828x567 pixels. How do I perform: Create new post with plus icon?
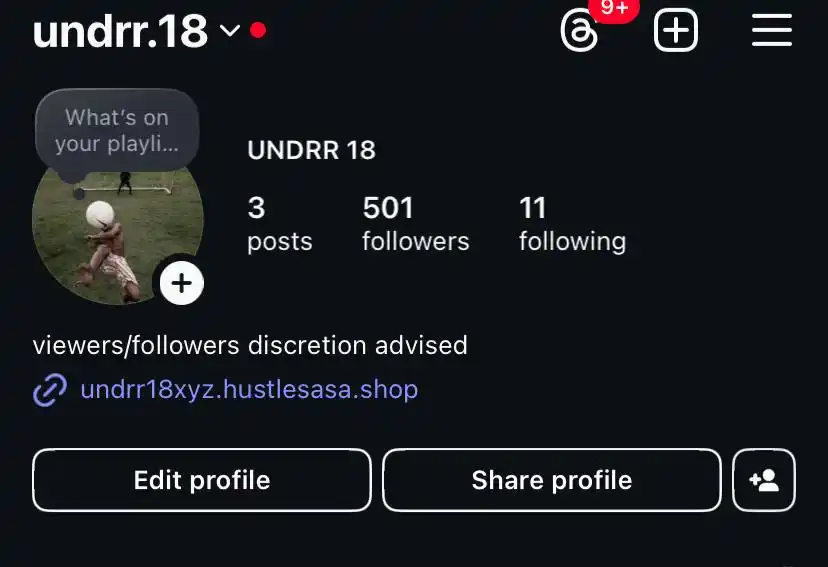tap(675, 31)
